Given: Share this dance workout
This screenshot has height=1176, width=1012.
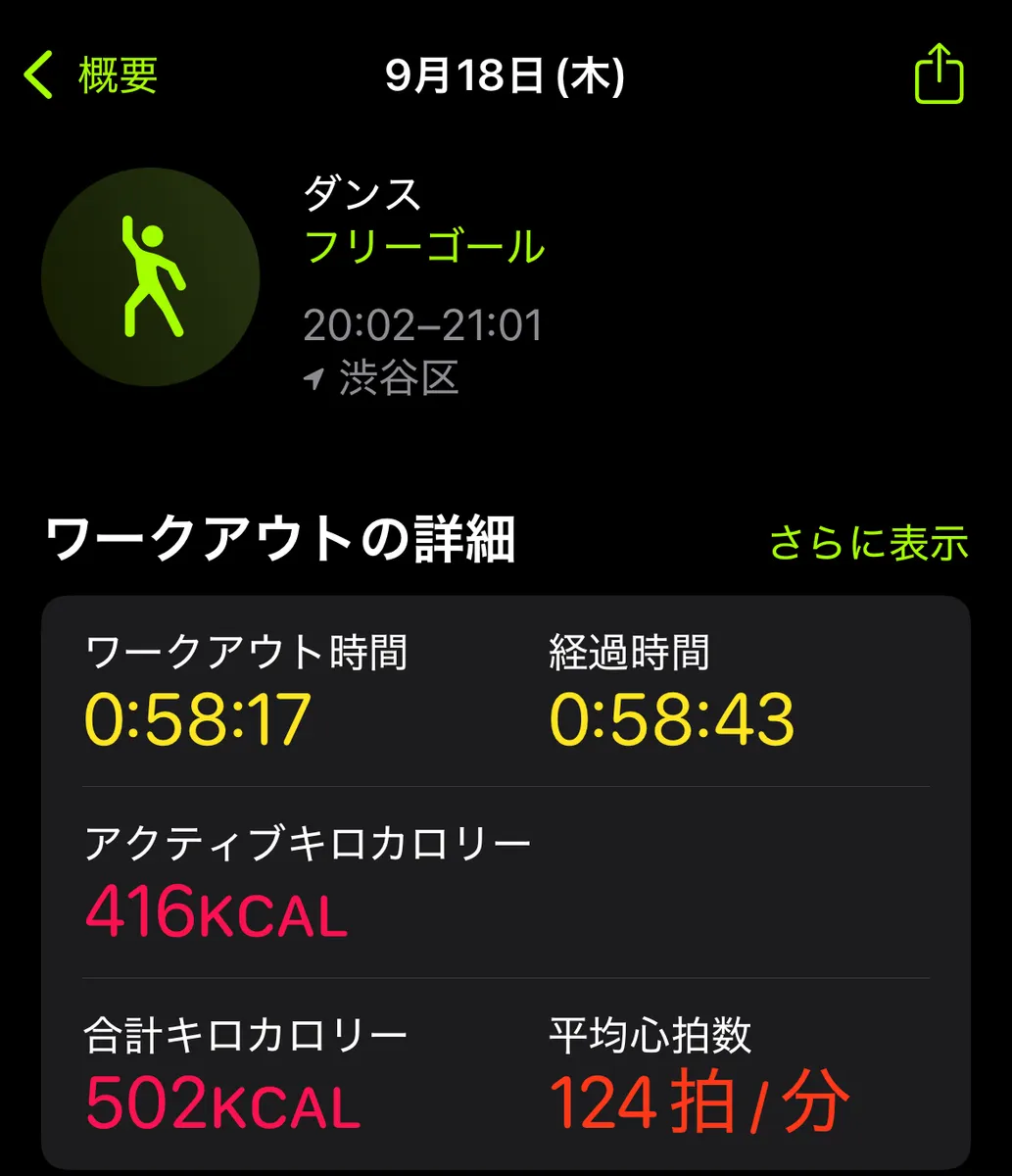Looking at the screenshot, I should 939,74.
